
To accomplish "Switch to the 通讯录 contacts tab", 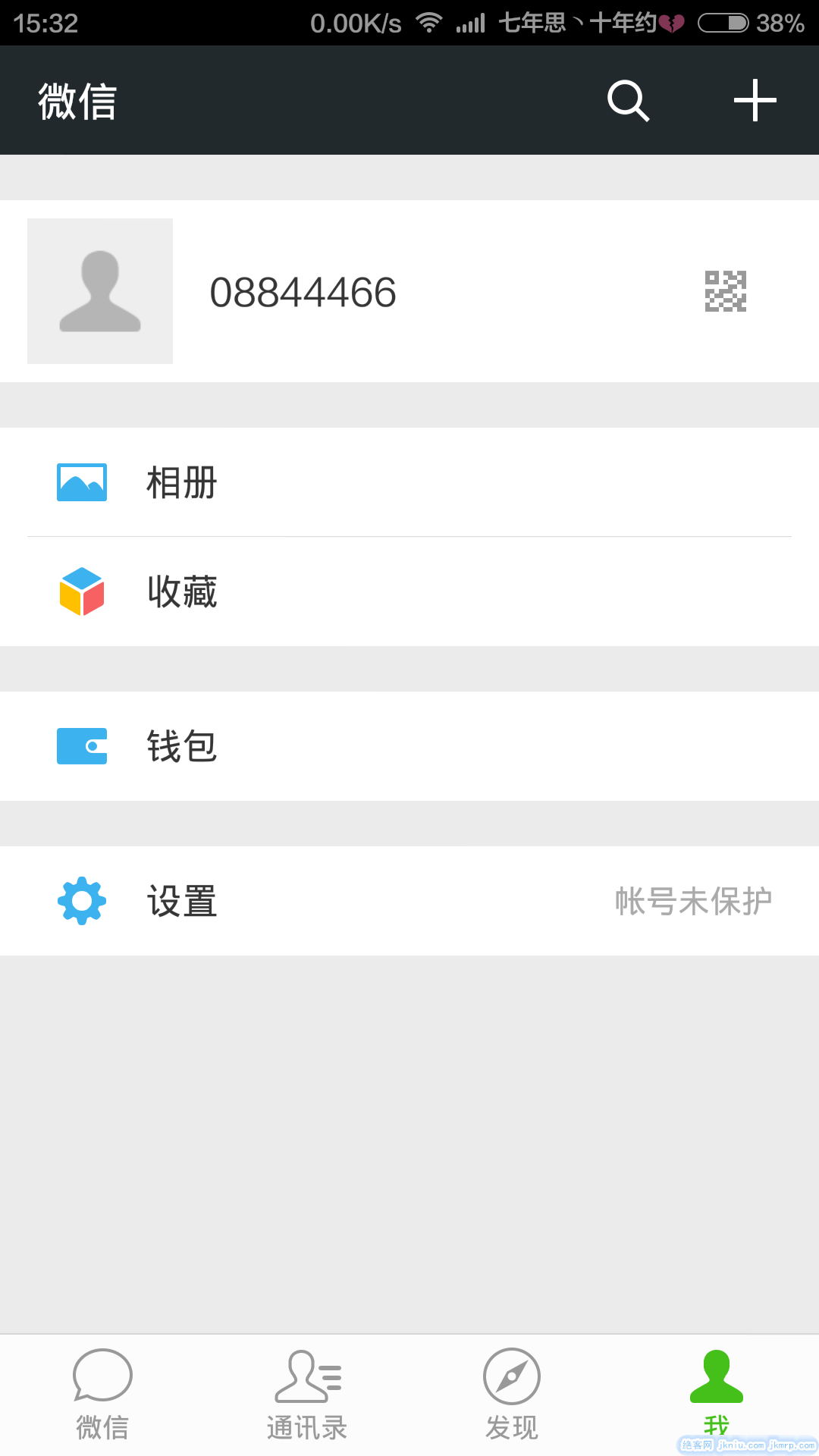I will tap(307, 1395).
